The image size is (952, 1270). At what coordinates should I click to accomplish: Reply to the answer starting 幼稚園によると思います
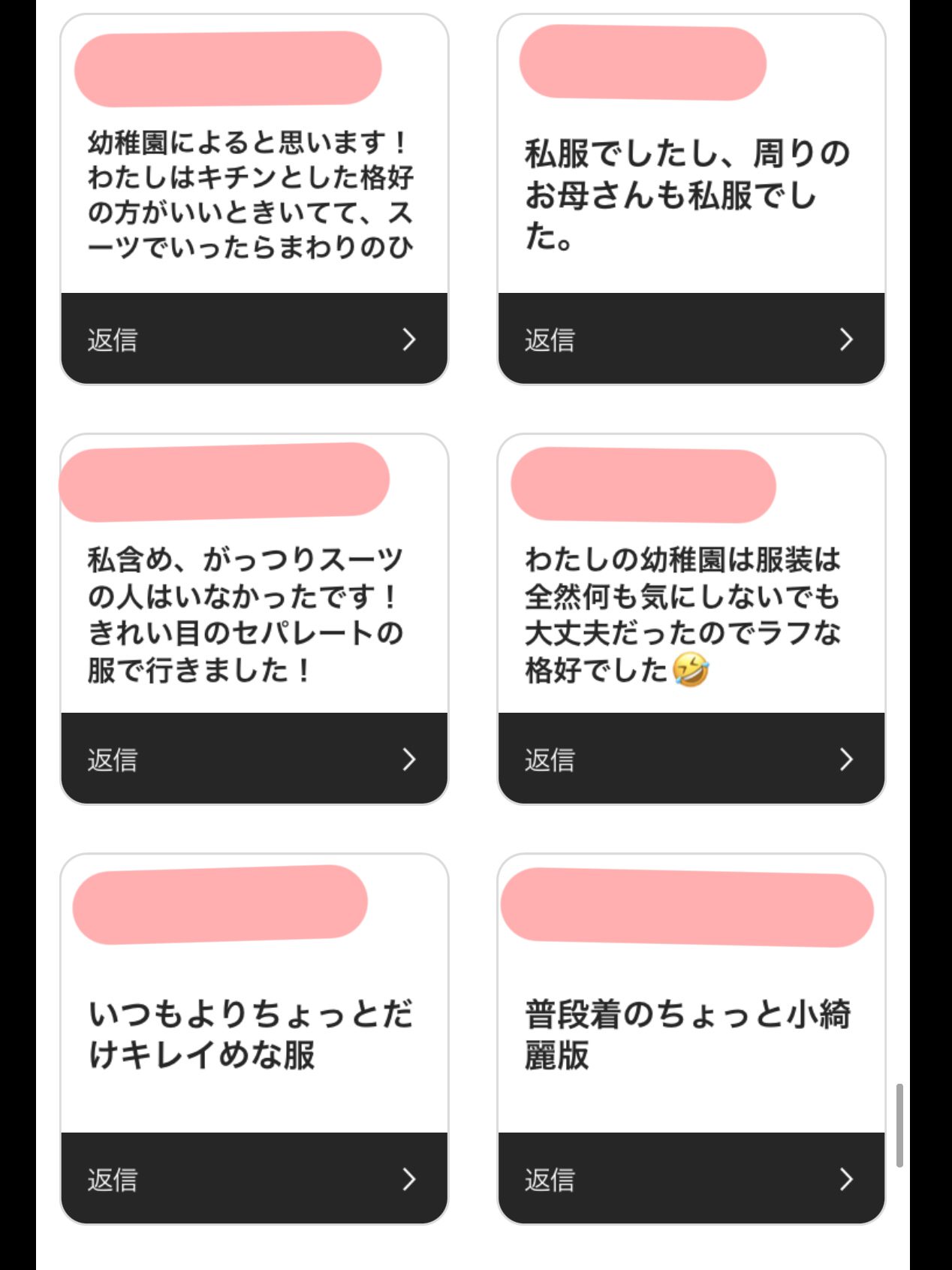(254, 339)
